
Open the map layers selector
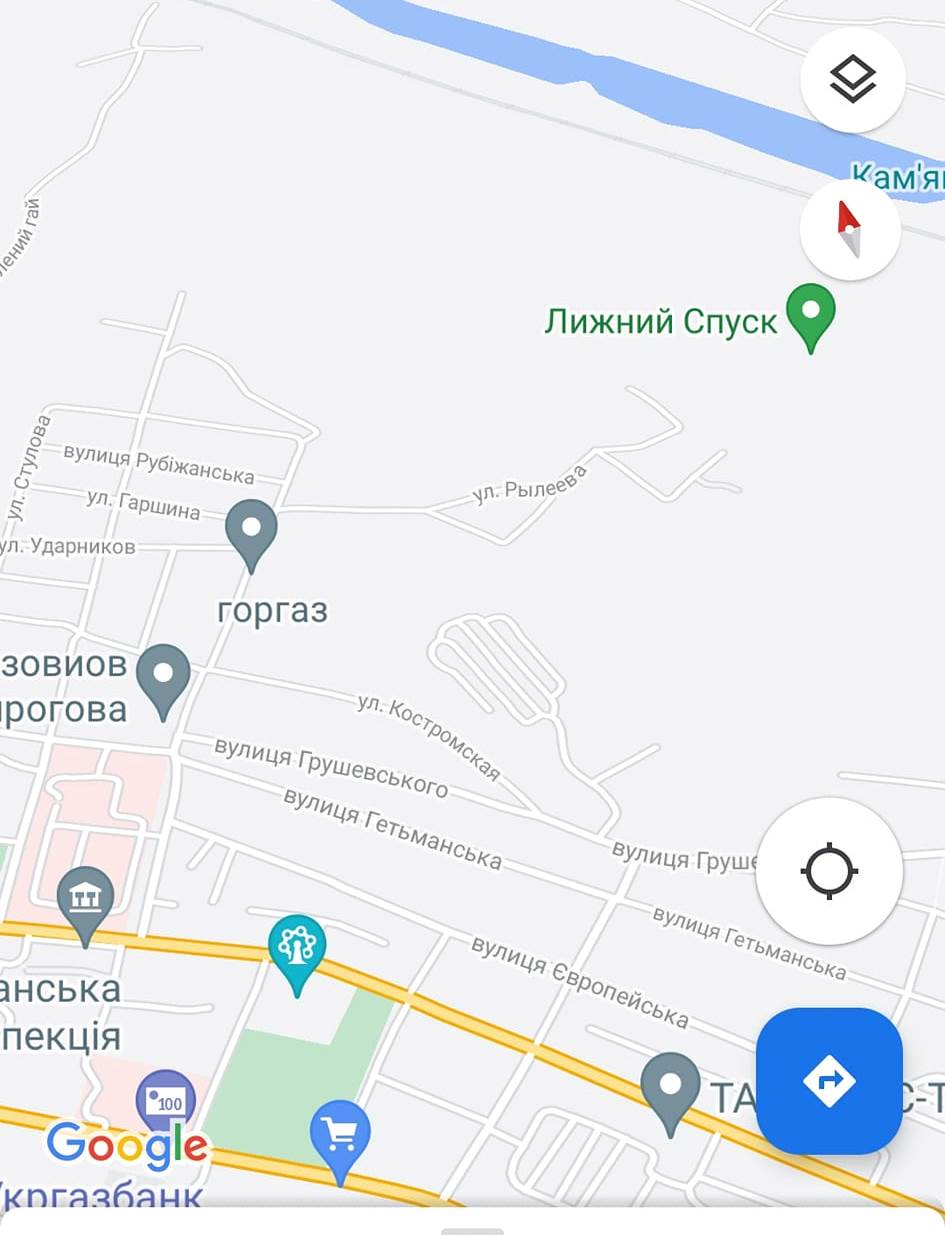point(852,80)
